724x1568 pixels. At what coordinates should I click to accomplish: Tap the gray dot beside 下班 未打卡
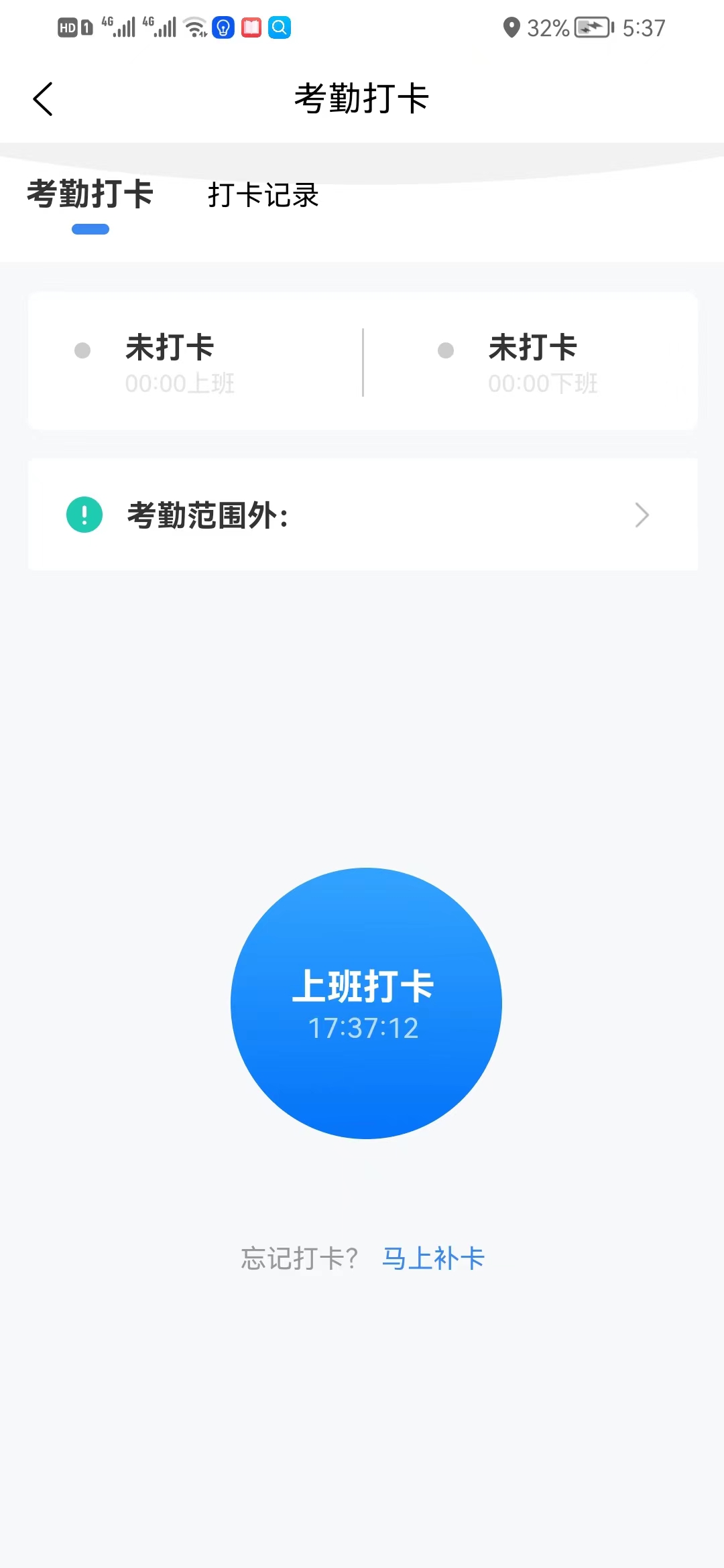pos(445,350)
